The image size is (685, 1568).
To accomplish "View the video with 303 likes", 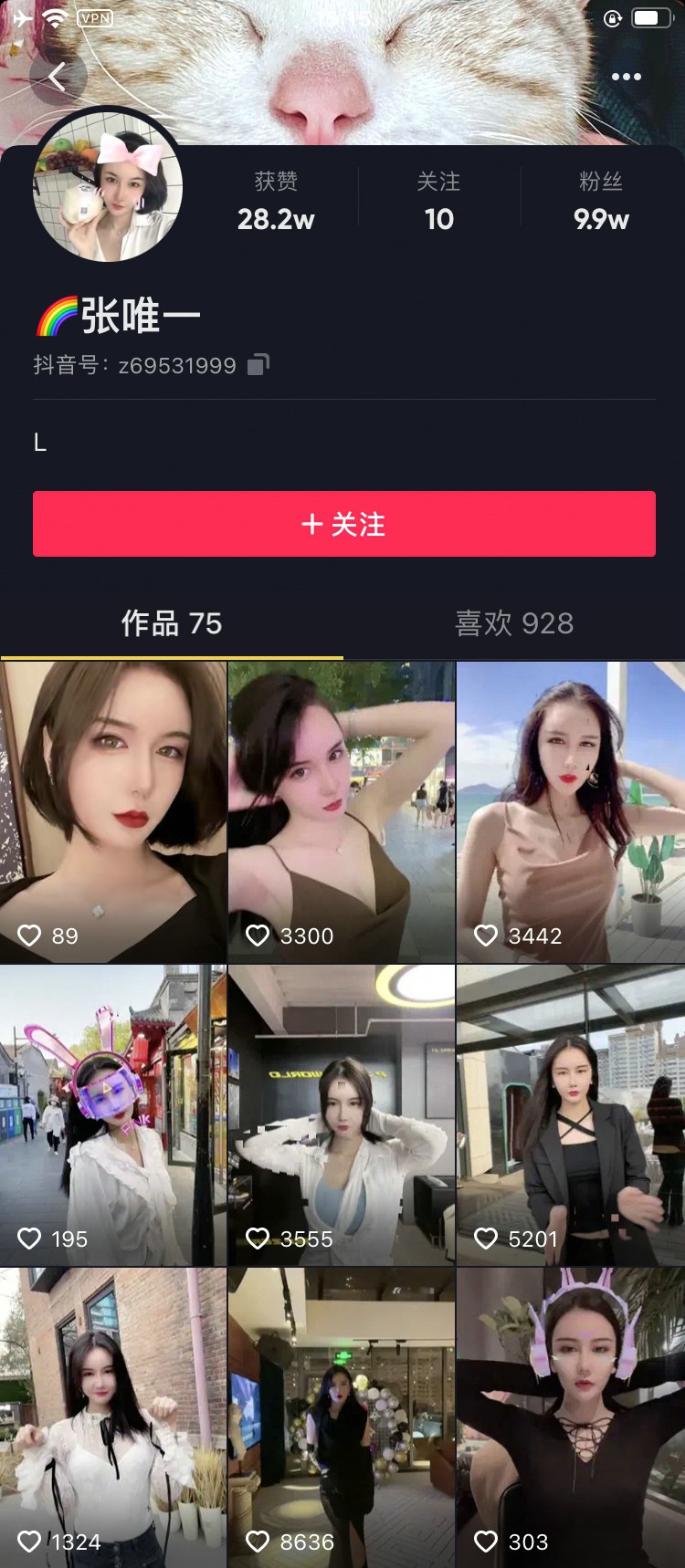I will (571, 1416).
